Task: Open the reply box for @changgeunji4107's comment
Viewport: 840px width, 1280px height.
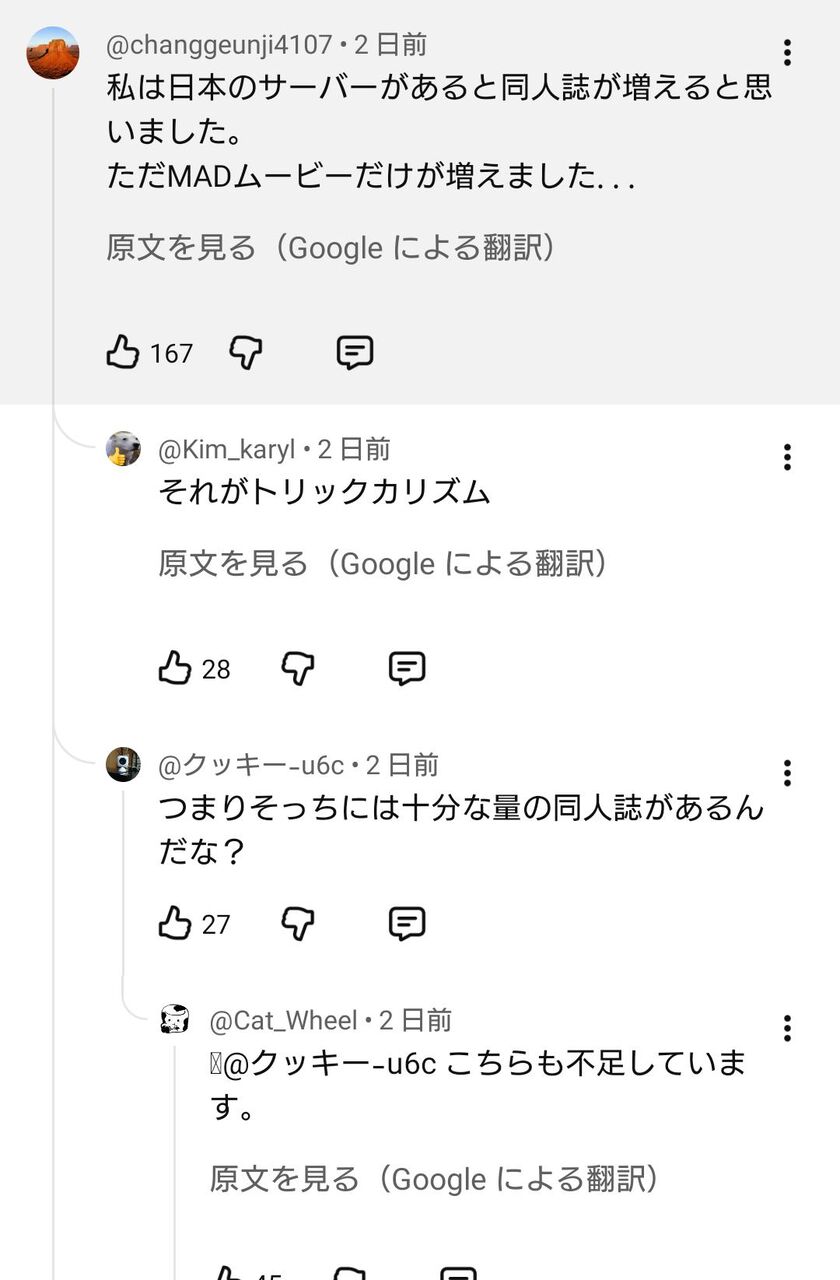Action: pyautogui.click(x=356, y=353)
